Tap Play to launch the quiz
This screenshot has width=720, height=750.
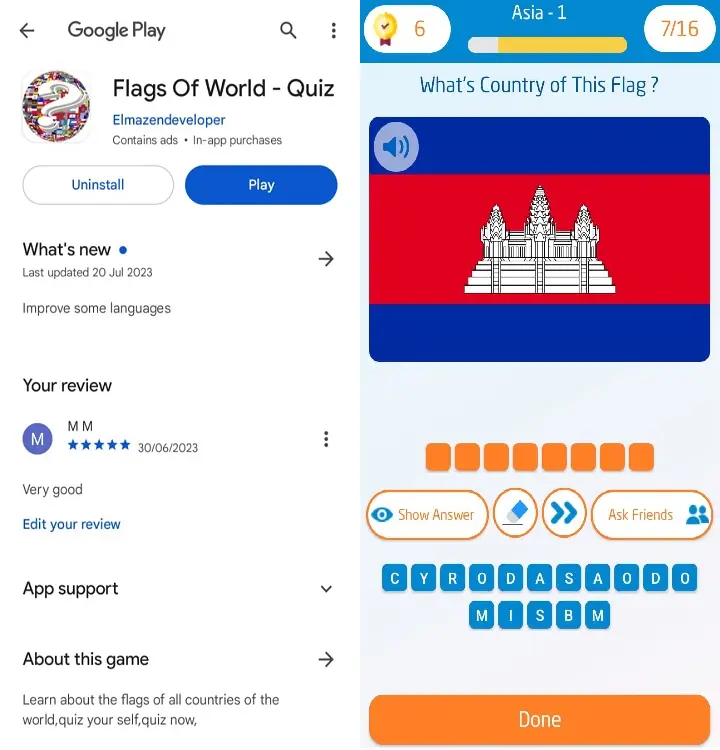pos(261,185)
